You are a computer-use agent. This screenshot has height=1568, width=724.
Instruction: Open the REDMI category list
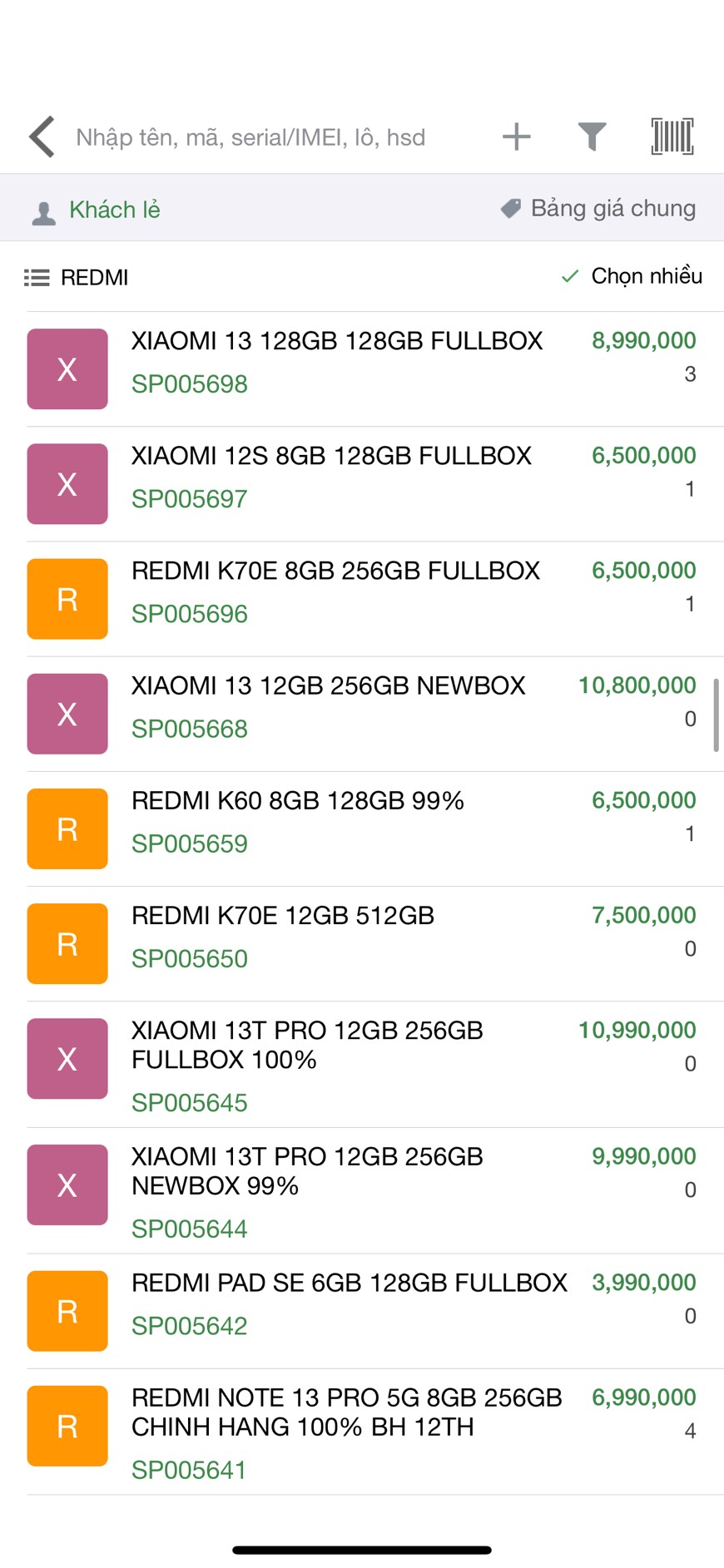coord(77,277)
